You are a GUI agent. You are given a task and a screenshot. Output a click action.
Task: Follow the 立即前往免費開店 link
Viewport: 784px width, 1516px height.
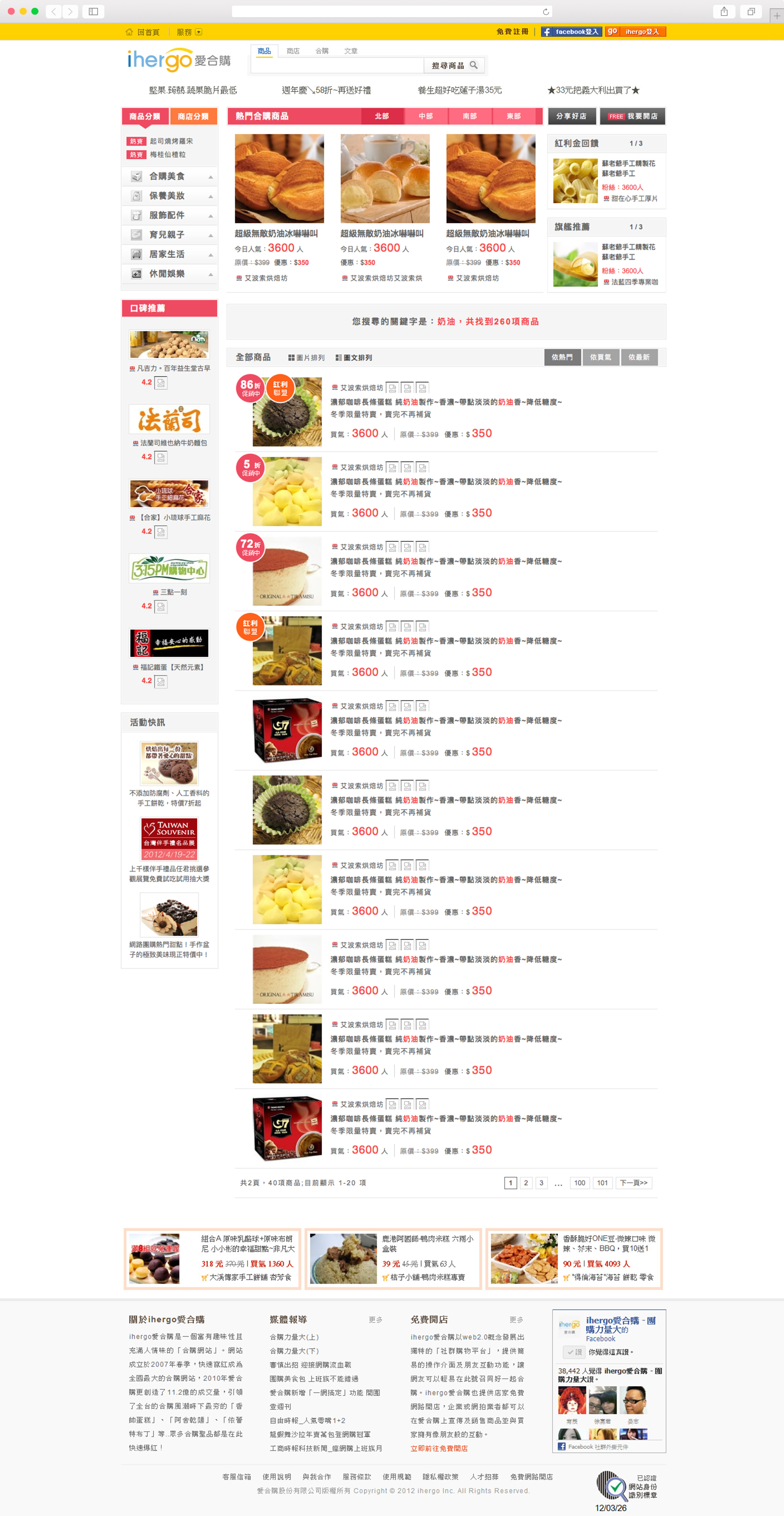[439, 1448]
